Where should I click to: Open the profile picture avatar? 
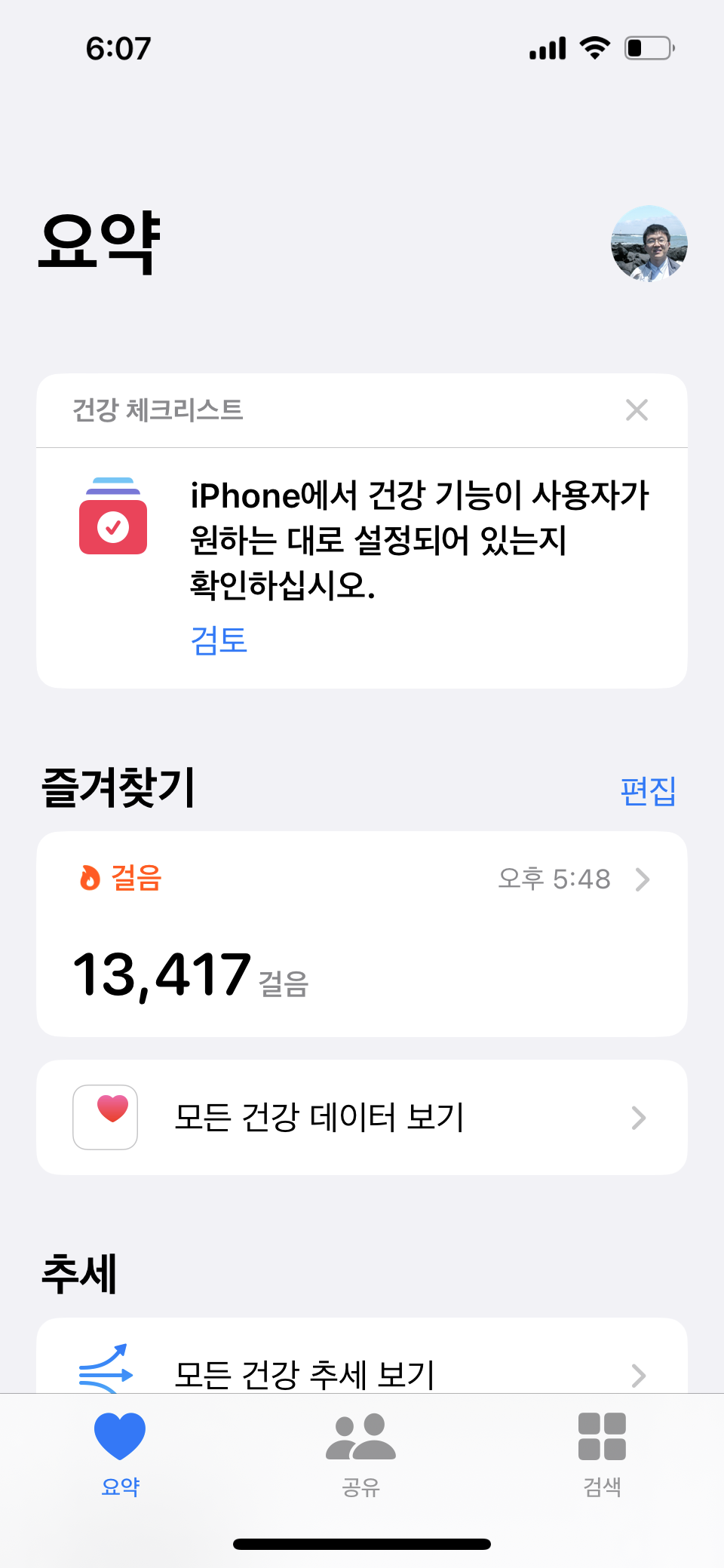pos(649,244)
